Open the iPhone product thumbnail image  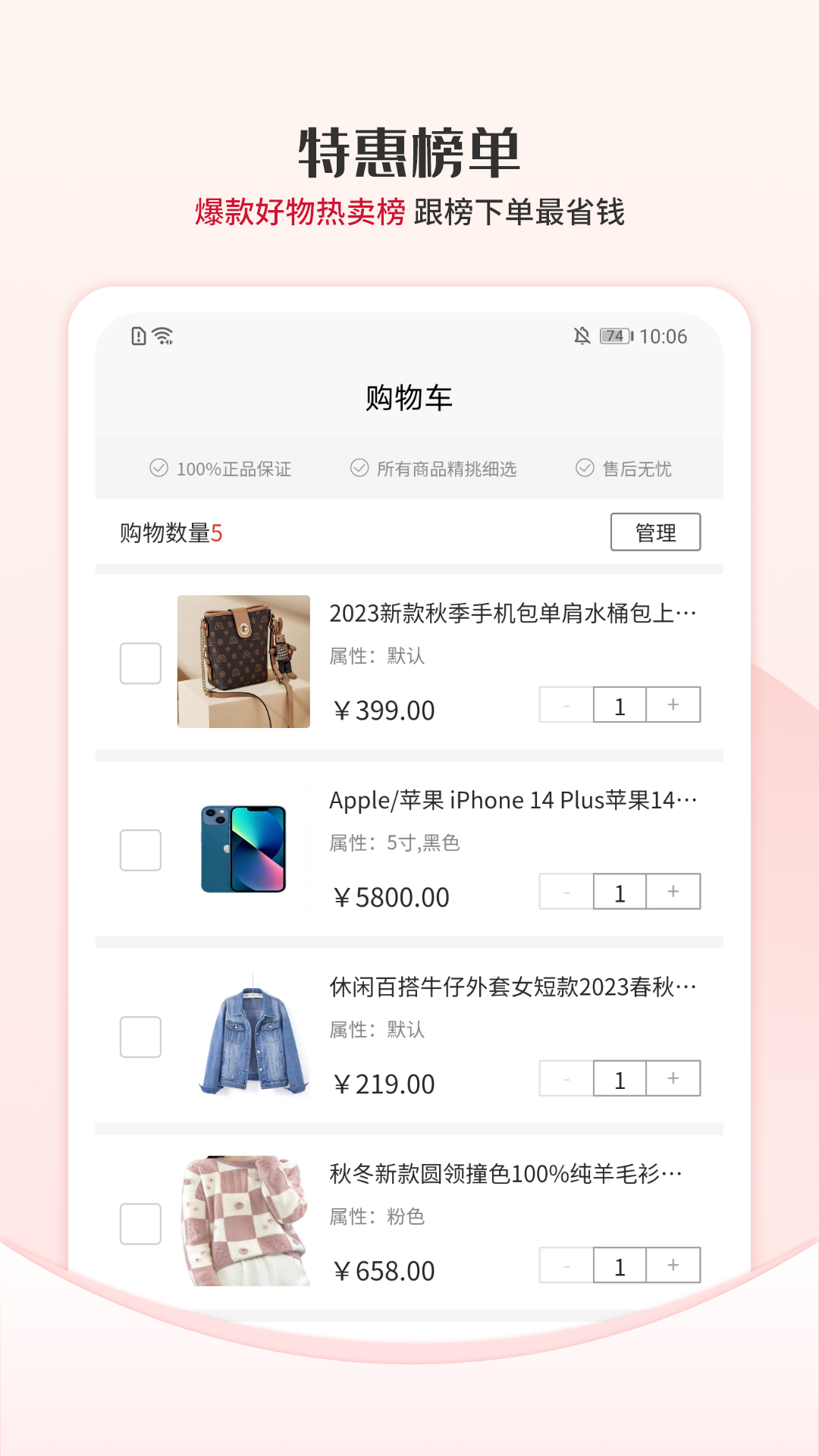point(243,849)
